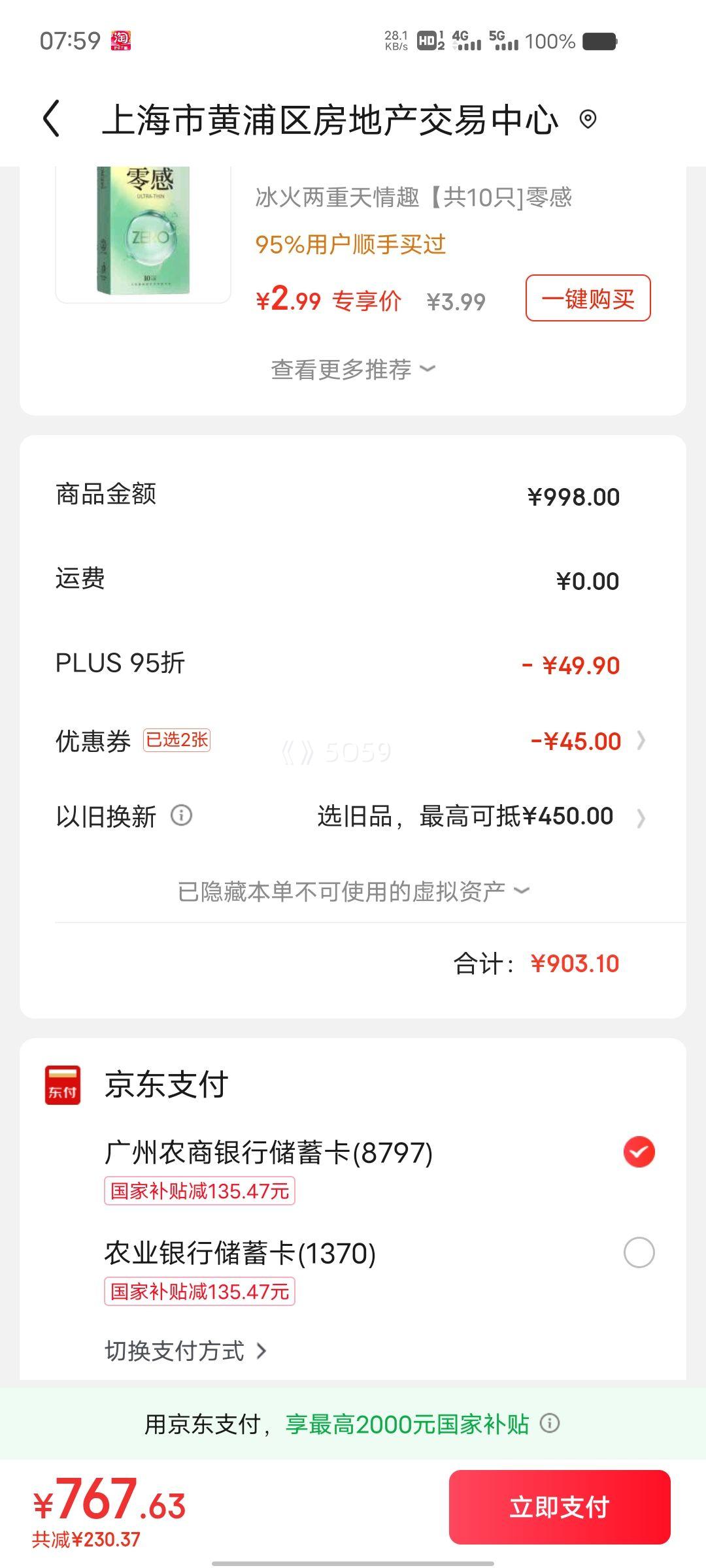Select 广州农商银行储蓄卡(8797) for payment
Viewport: 706px width, 1568px height.
(x=353, y=1169)
